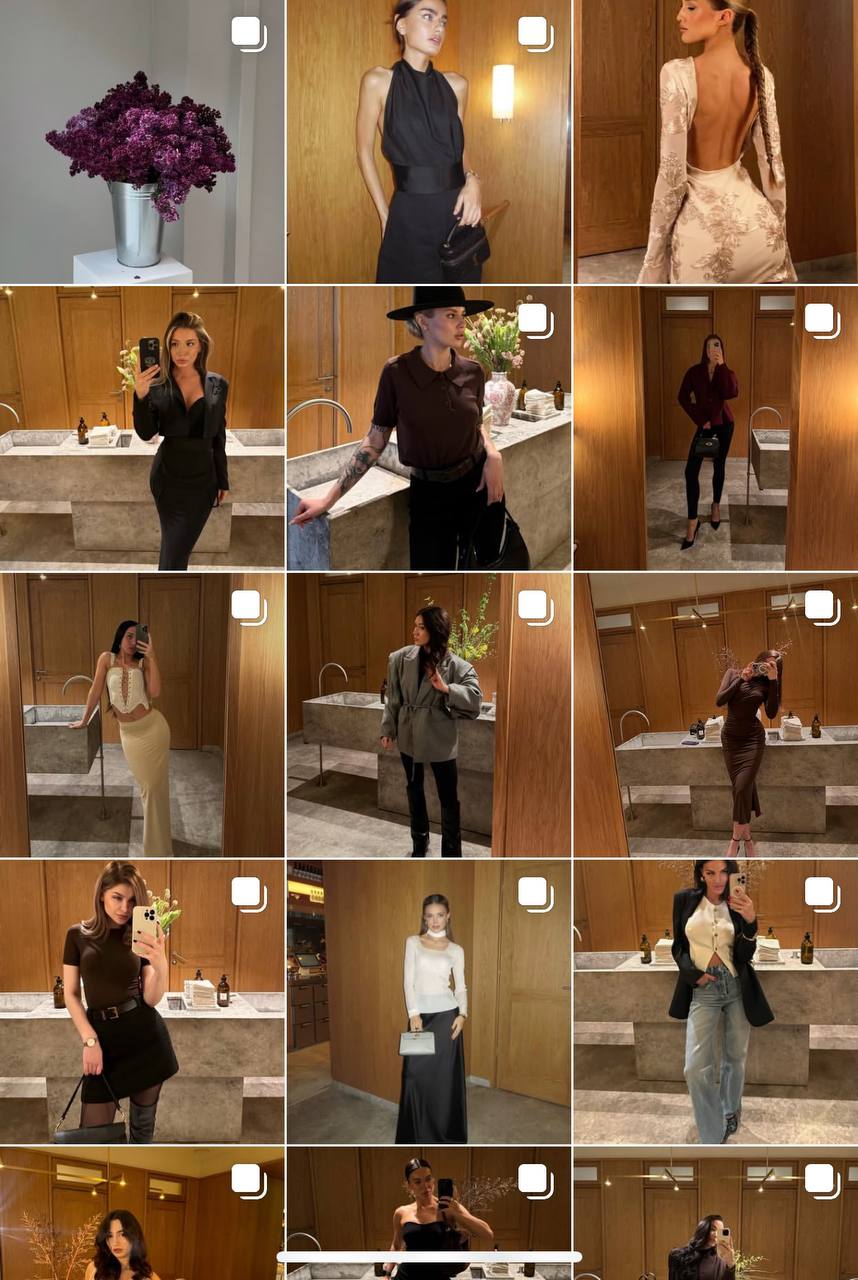Open the burgundy jacket mirror selfie post
The width and height of the screenshot is (858, 1280).
click(x=715, y=428)
